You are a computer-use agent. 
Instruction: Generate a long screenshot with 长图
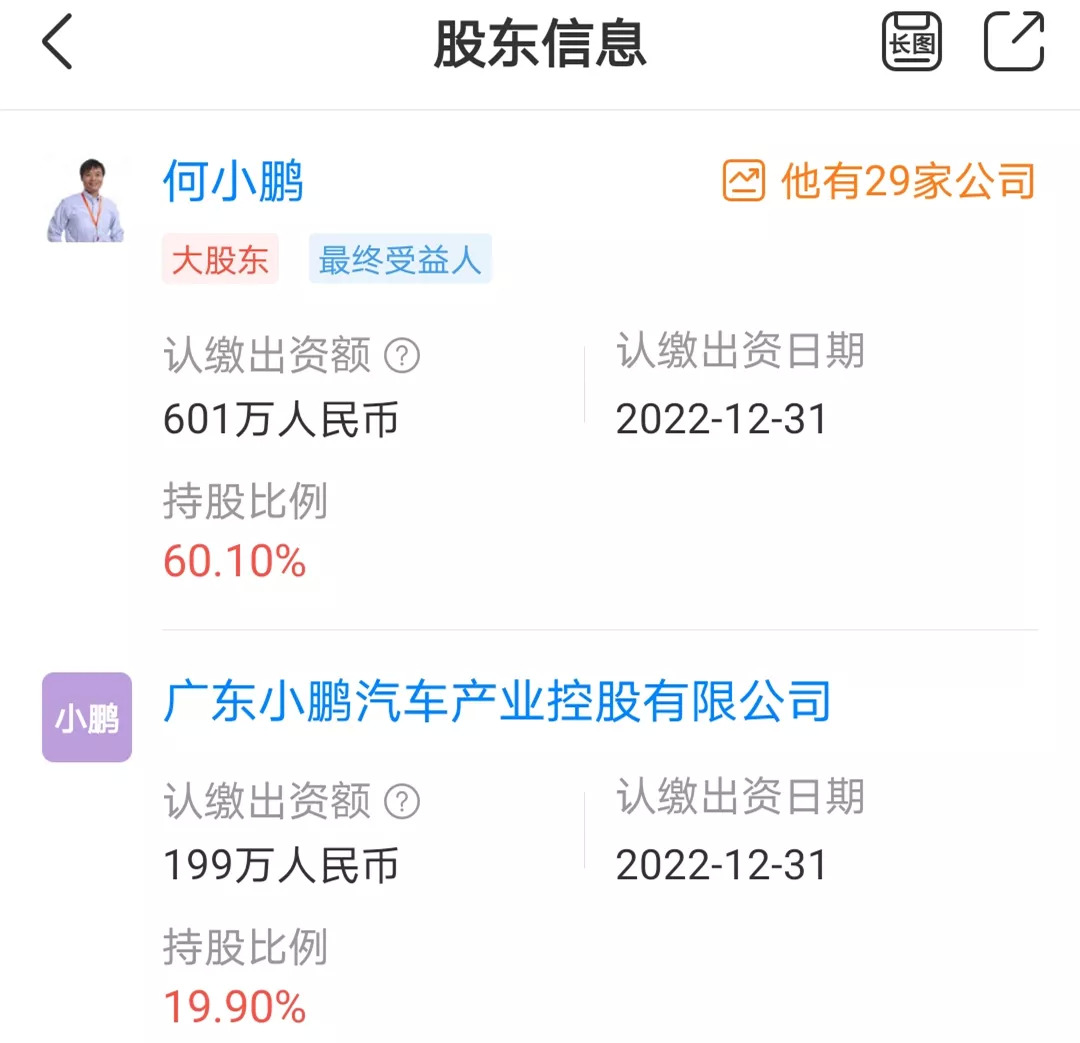pyautogui.click(x=911, y=42)
